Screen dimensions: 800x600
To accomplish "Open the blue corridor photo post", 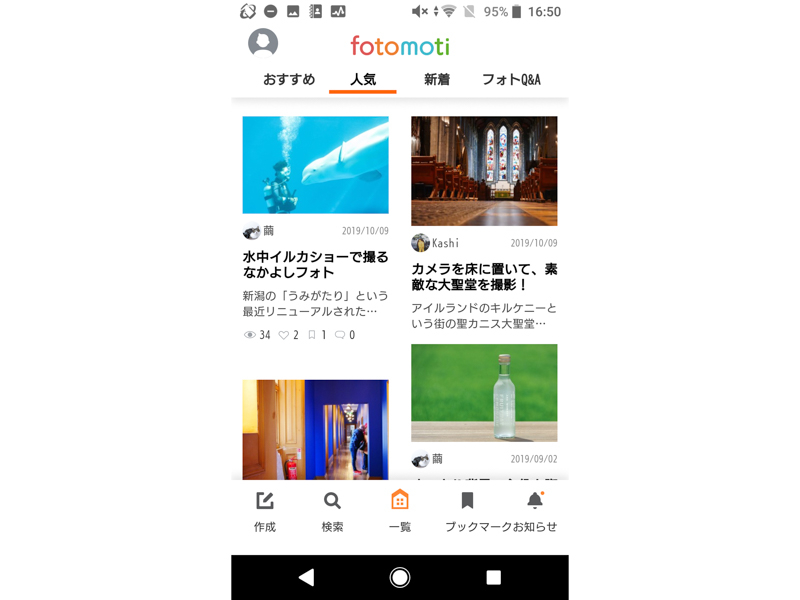I will (x=315, y=429).
